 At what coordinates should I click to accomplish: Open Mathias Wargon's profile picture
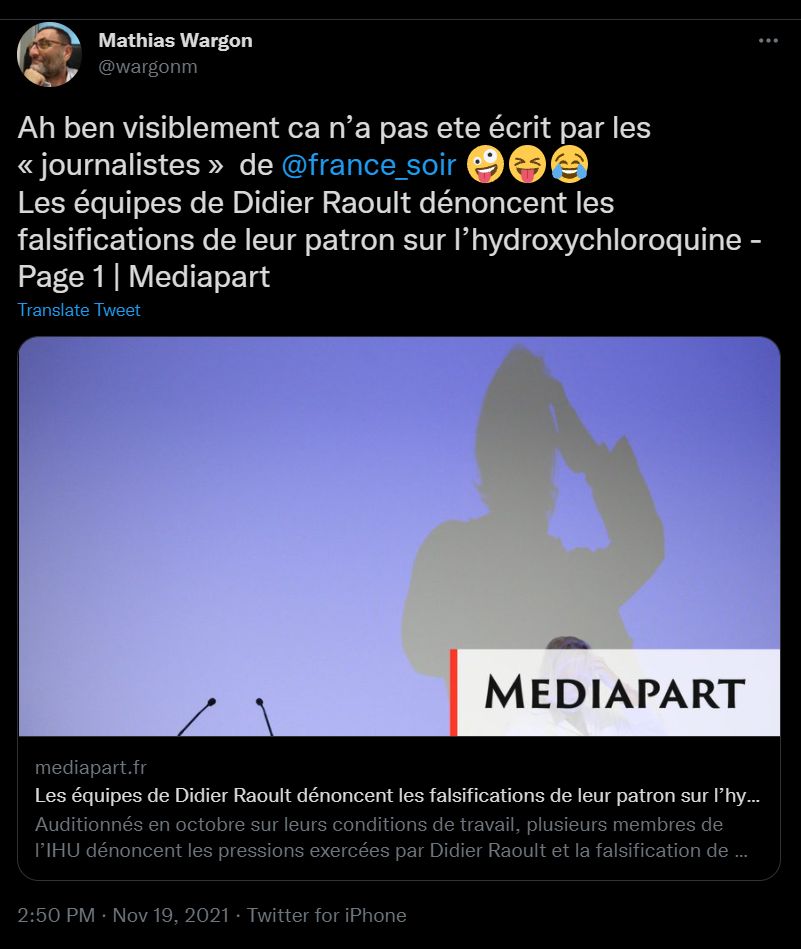tap(49, 54)
